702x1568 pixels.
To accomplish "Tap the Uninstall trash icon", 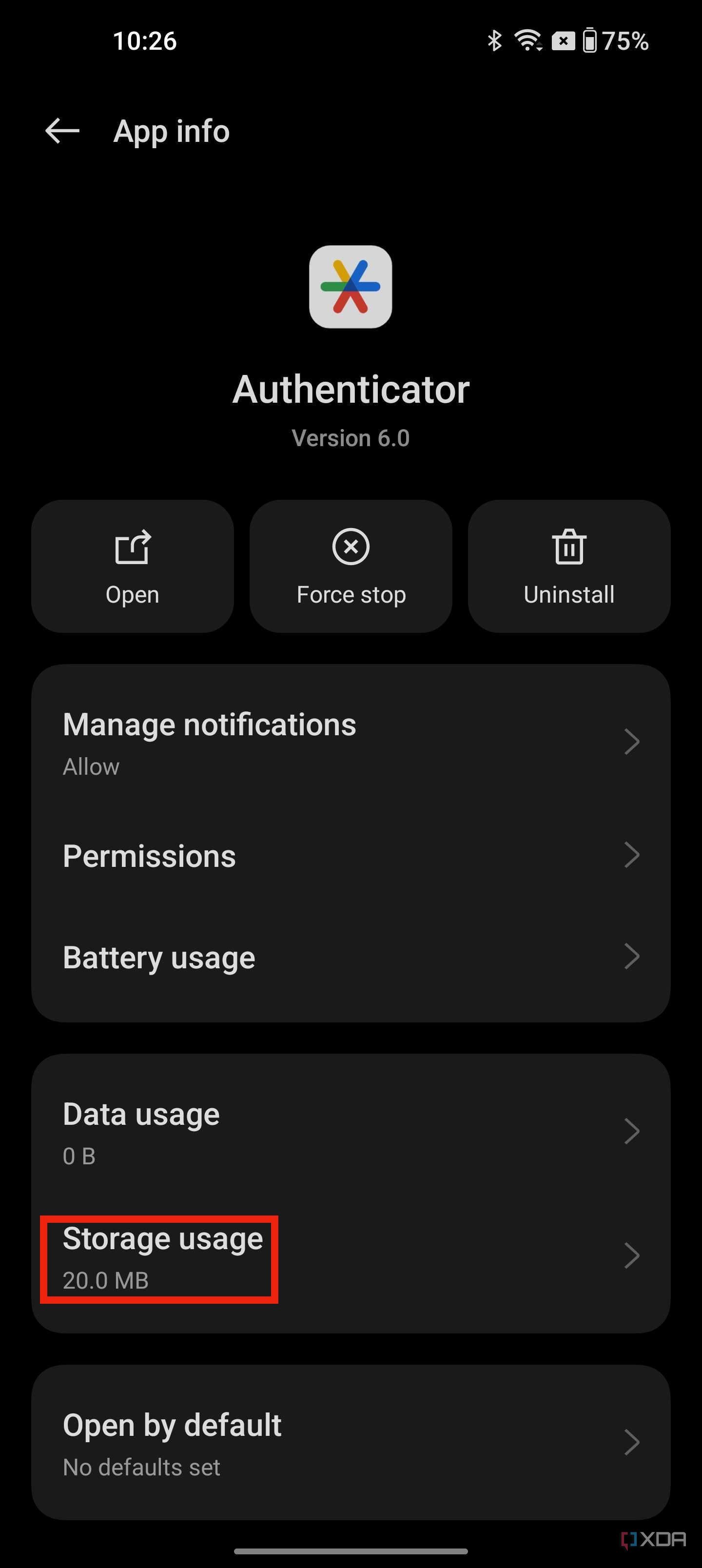I will tap(568, 547).
